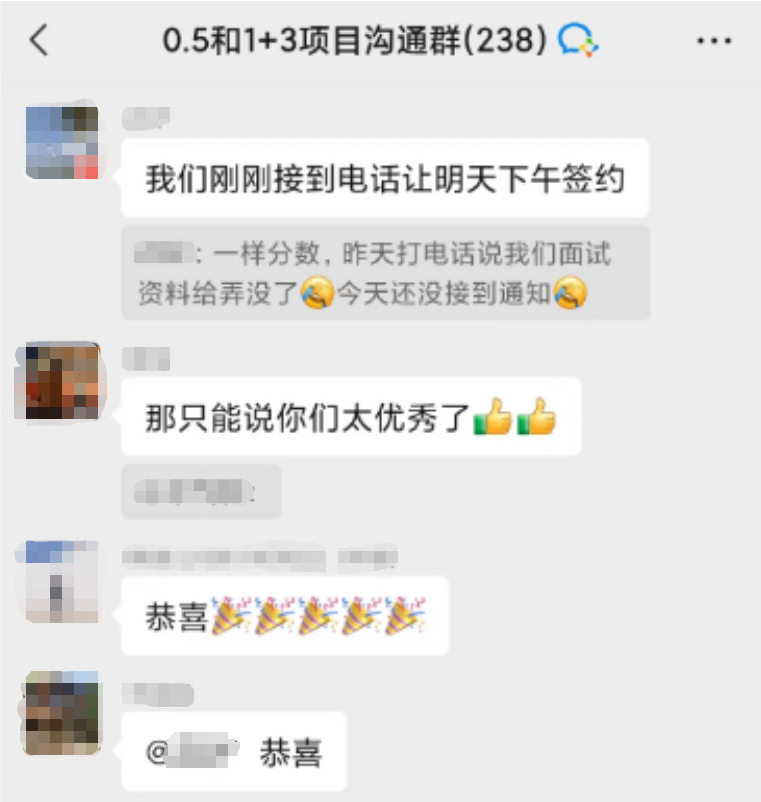
Task: Open avatar of sender of 恭喜 party emoji message
Action: tap(61, 580)
